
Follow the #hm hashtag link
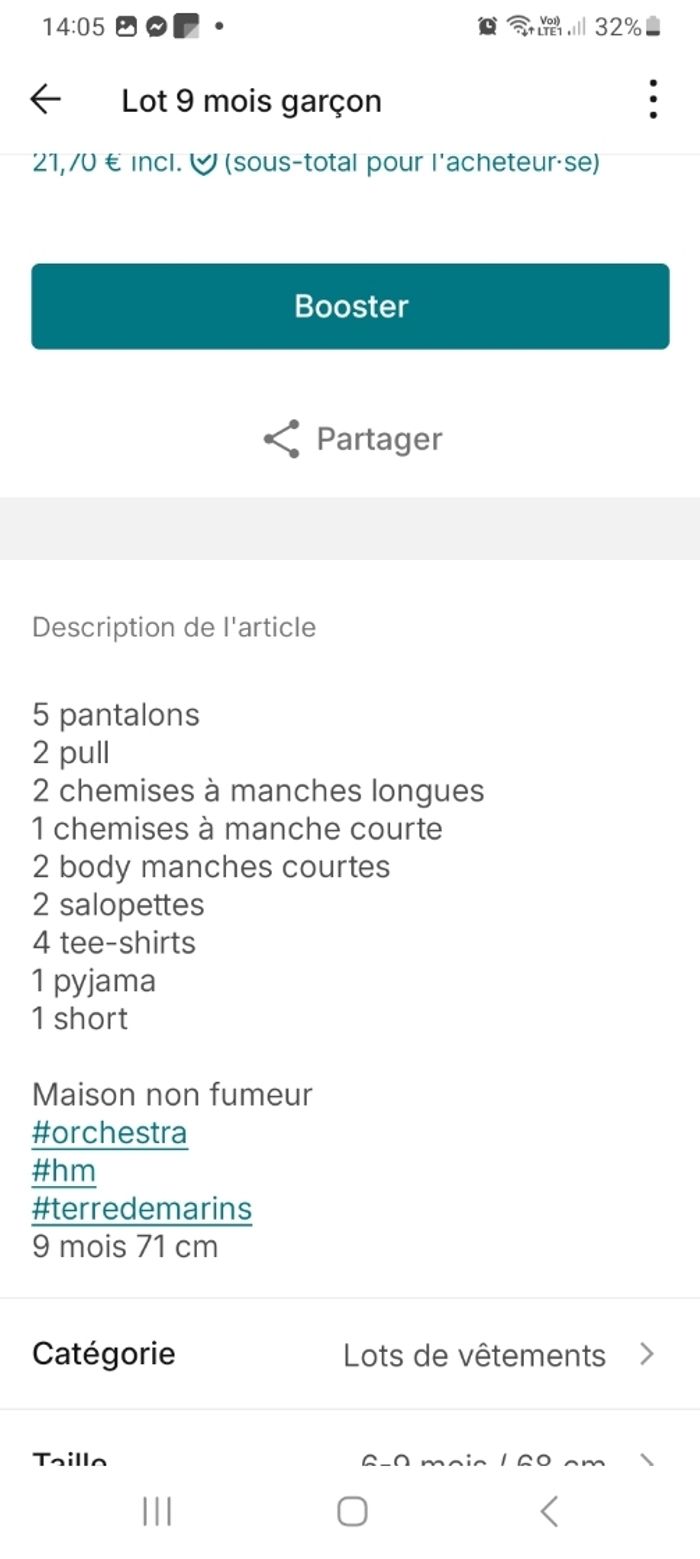64,1171
